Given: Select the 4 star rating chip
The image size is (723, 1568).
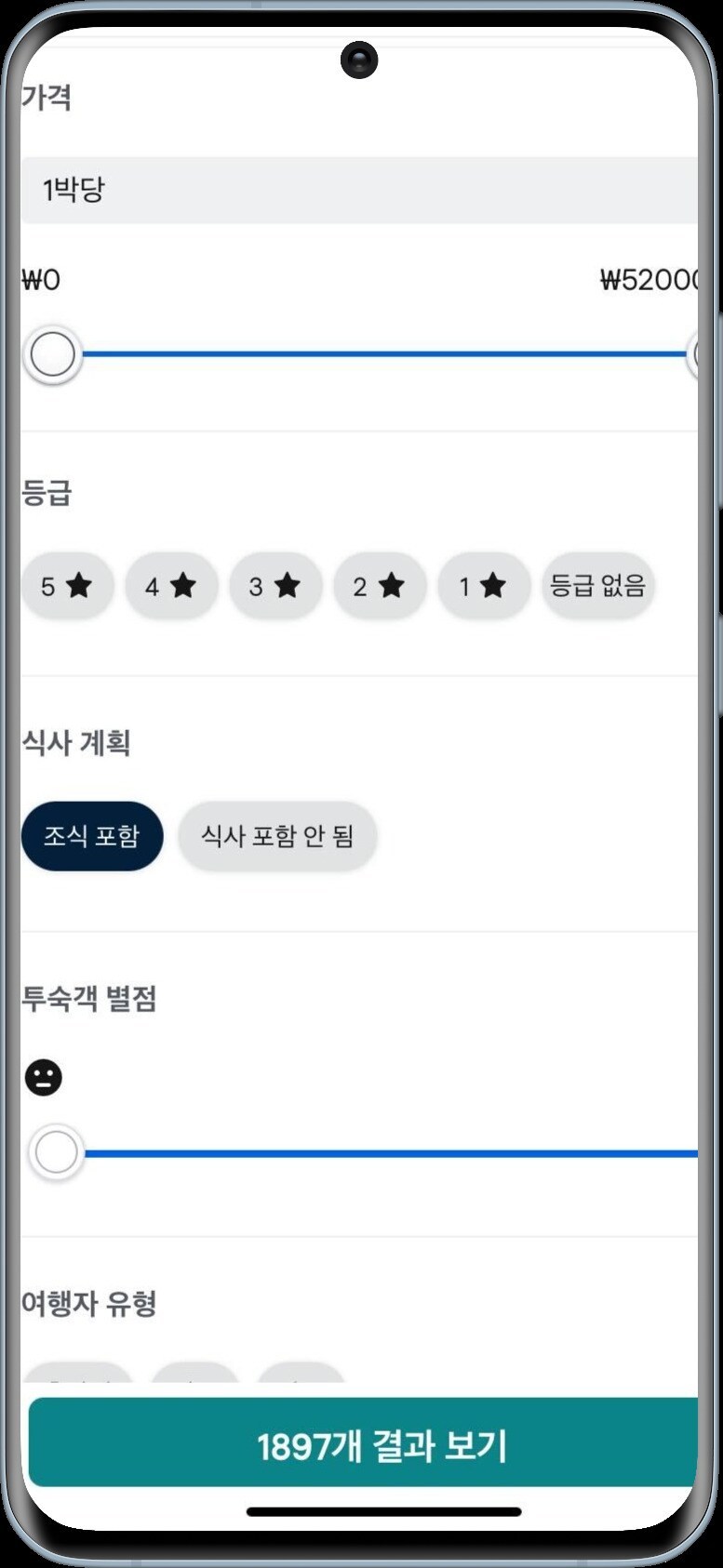Looking at the screenshot, I should point(171,586).
